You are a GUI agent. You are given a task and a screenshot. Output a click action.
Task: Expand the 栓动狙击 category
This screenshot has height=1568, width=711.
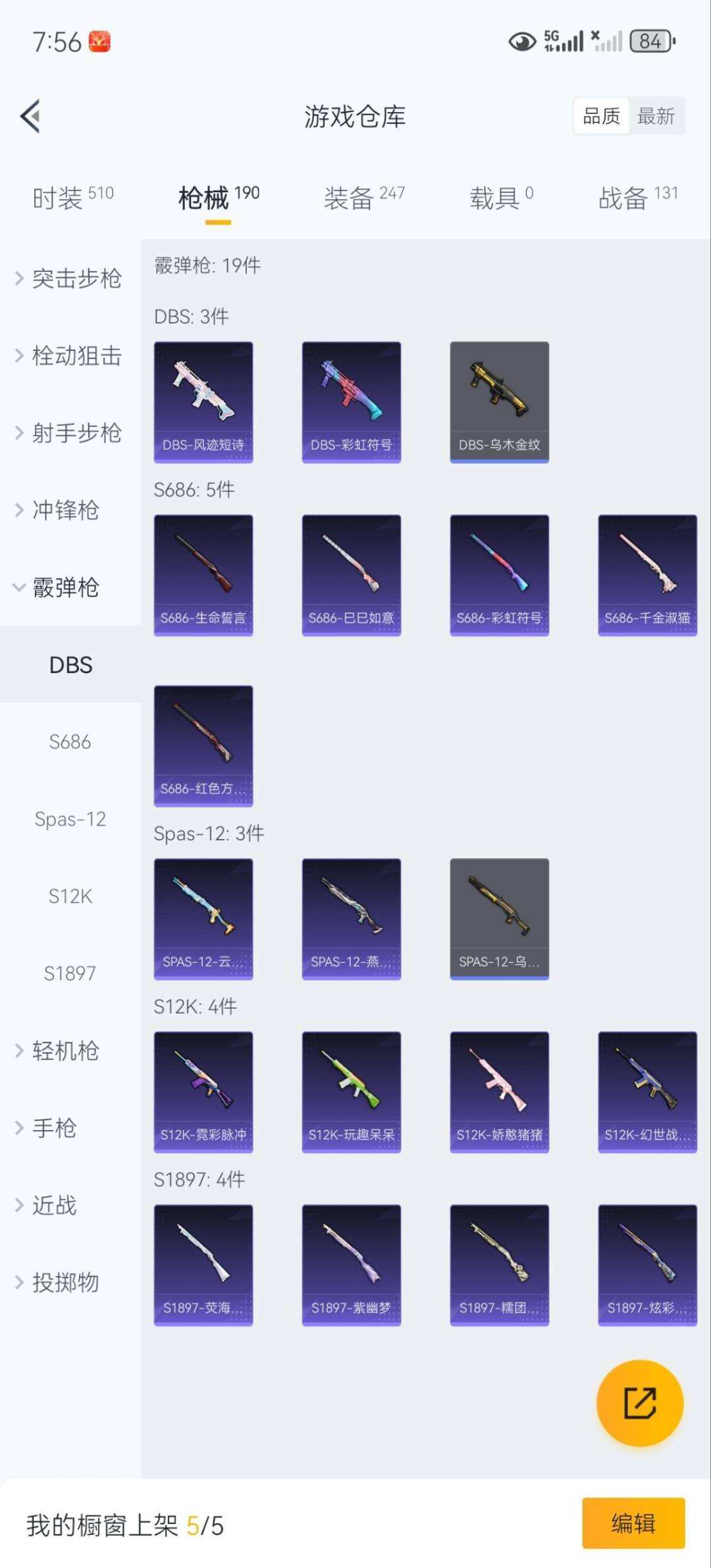point(69,356)
